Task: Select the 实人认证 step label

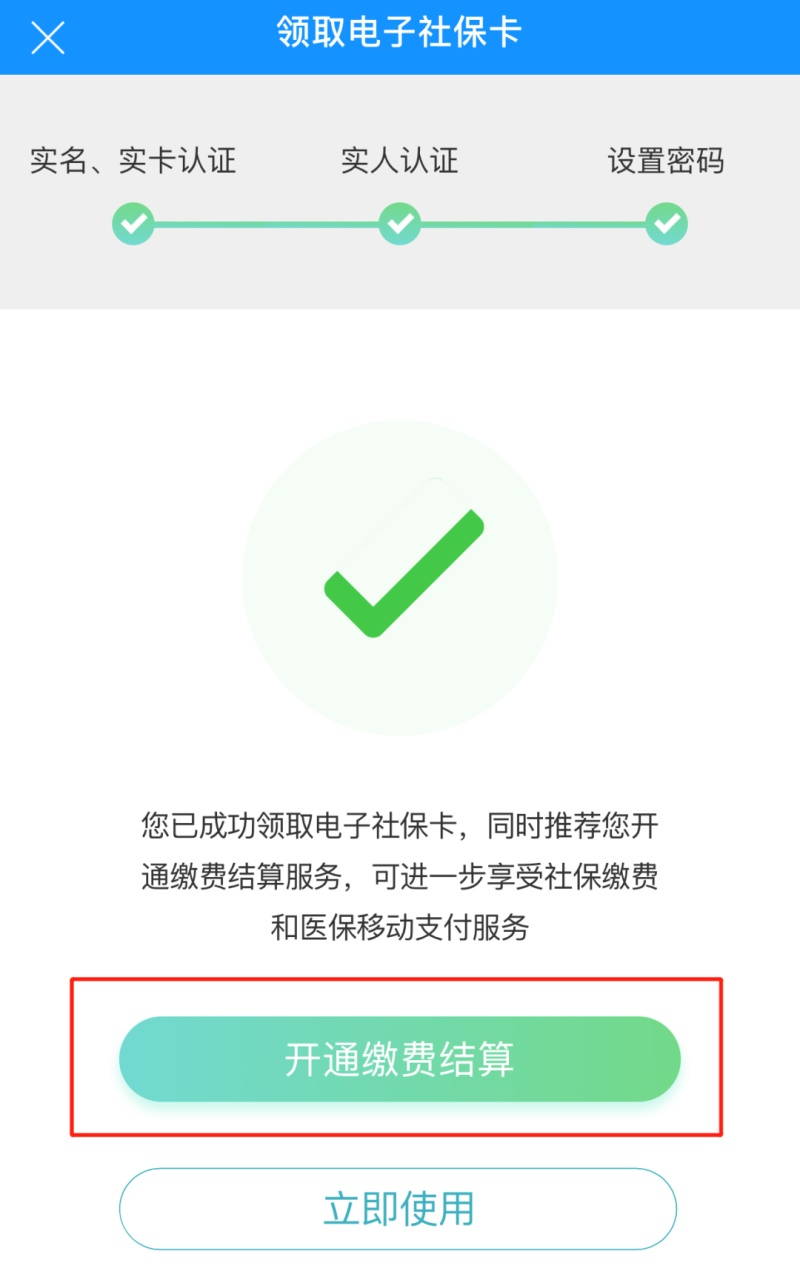Action: tap(399, 162)
